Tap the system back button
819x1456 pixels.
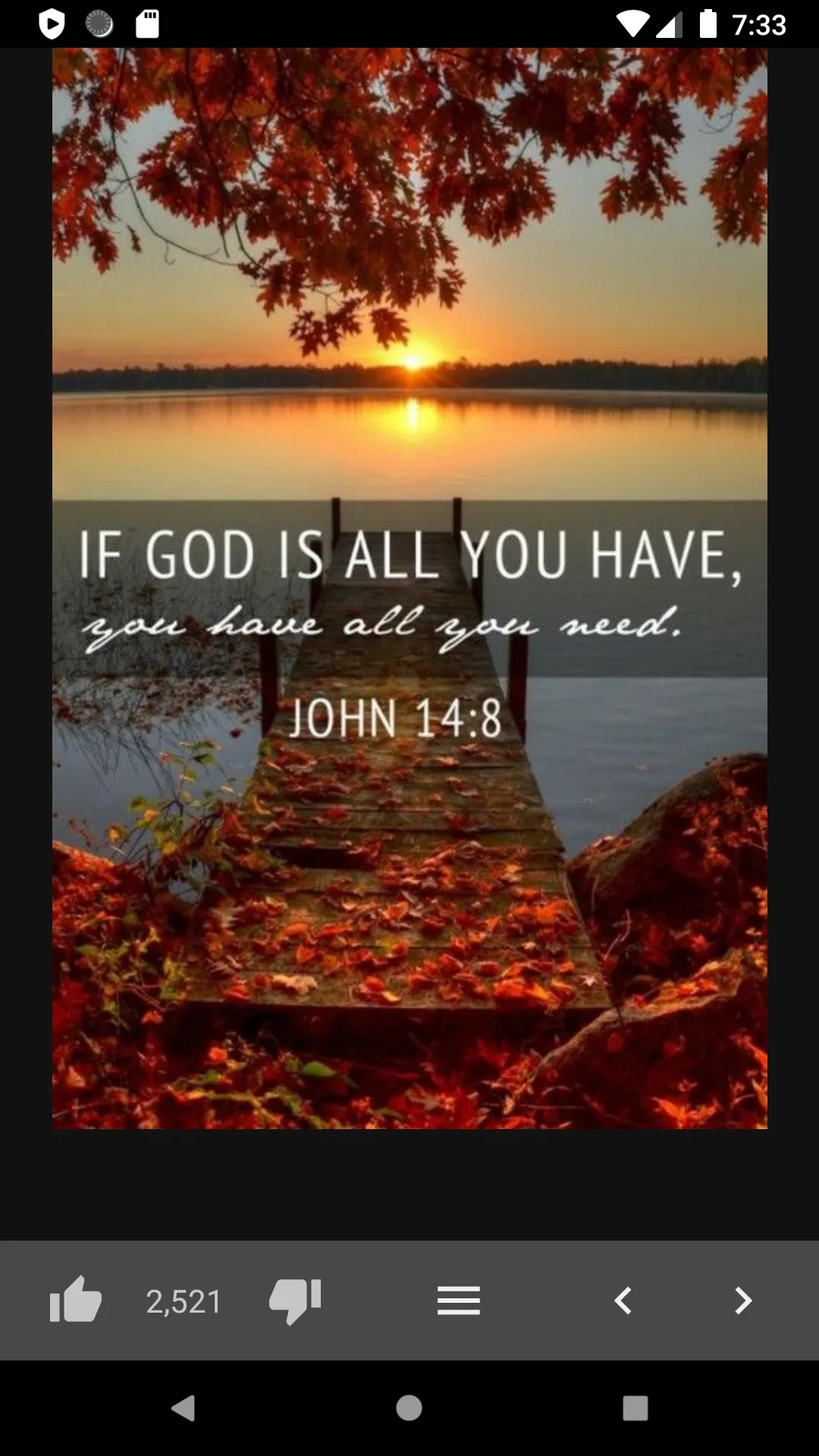click(x=183, y=1408)
